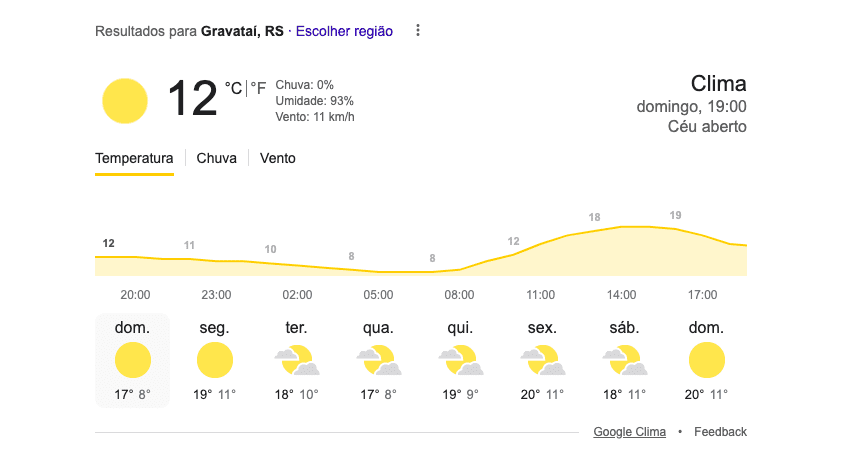Switch to the Chuva tab

(x=217, y=158)
